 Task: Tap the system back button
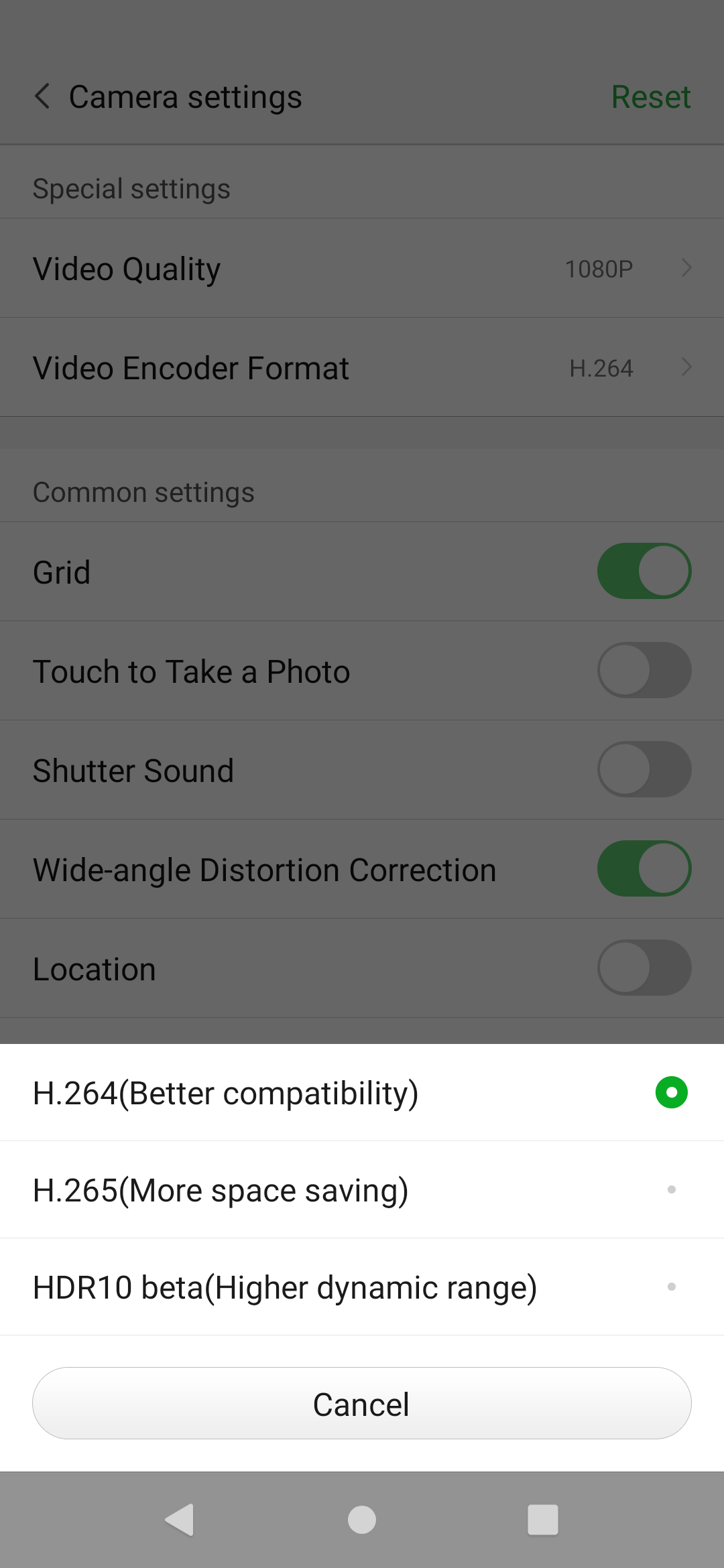point(180,1519)
